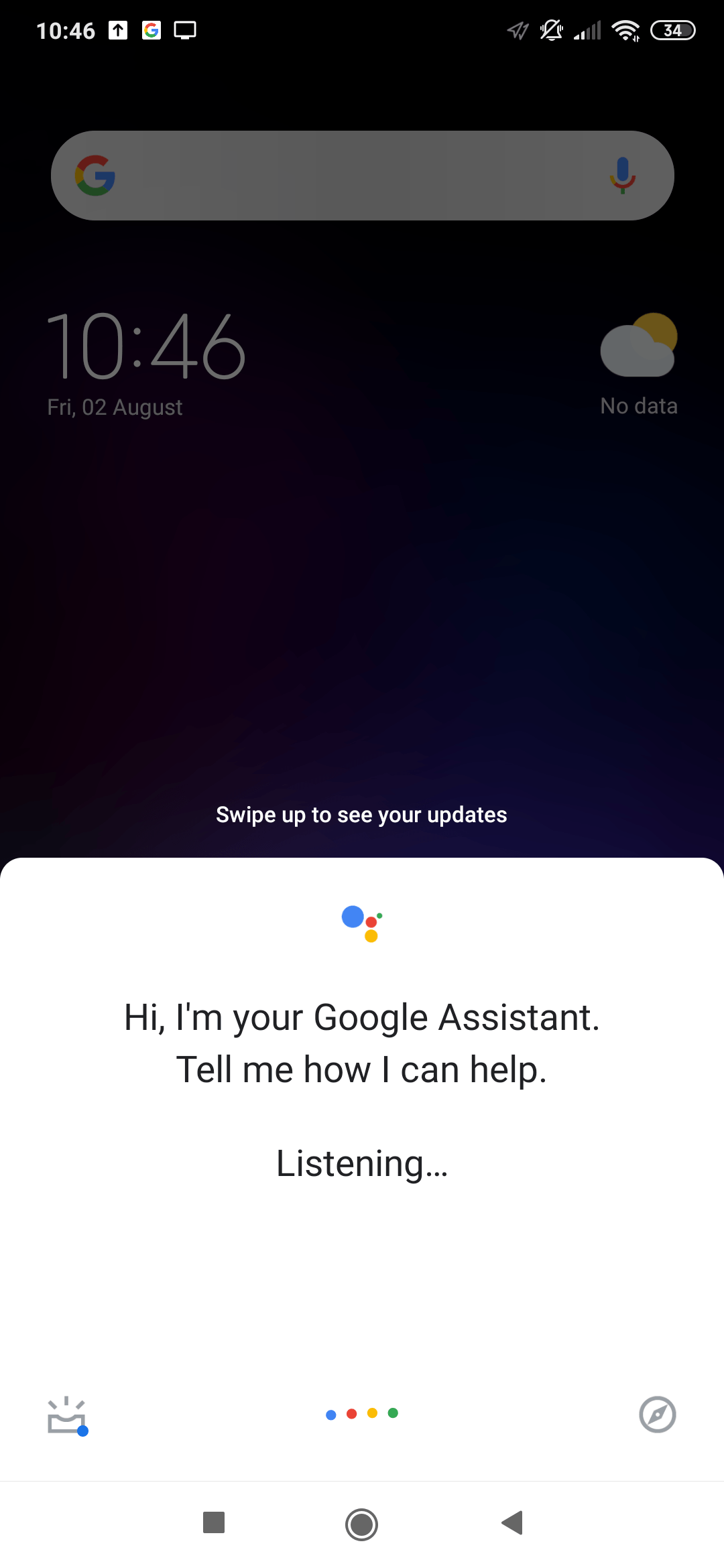Open the Explore compass icon
The image size is (724, 1568).
click(x=657, y=1415)
